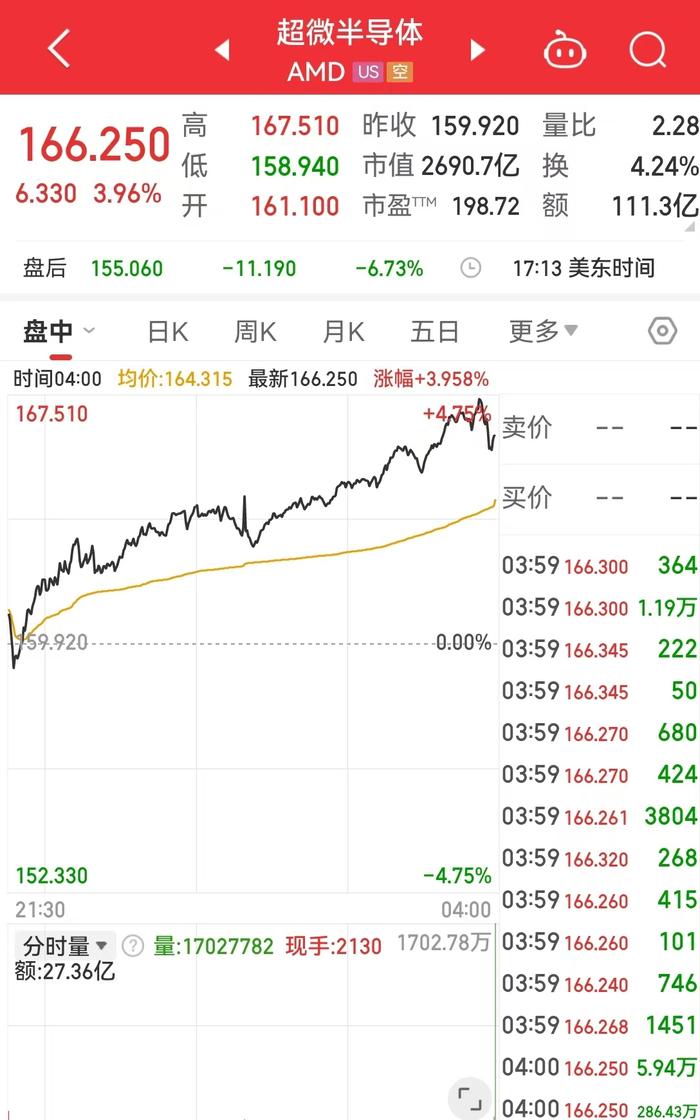
Task: Expand the 更多 chart options dropdown
Action: (x=543, y=331)
